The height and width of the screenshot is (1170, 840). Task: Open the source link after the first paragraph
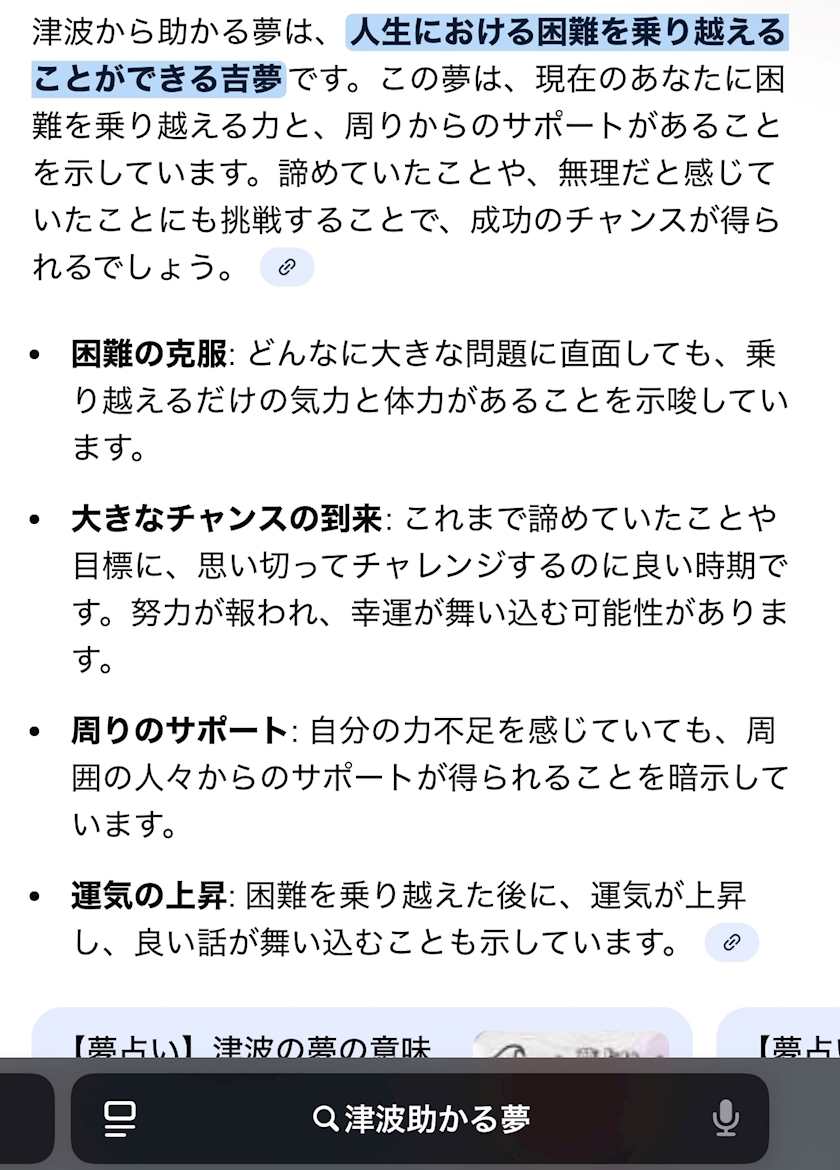[287, 267]
